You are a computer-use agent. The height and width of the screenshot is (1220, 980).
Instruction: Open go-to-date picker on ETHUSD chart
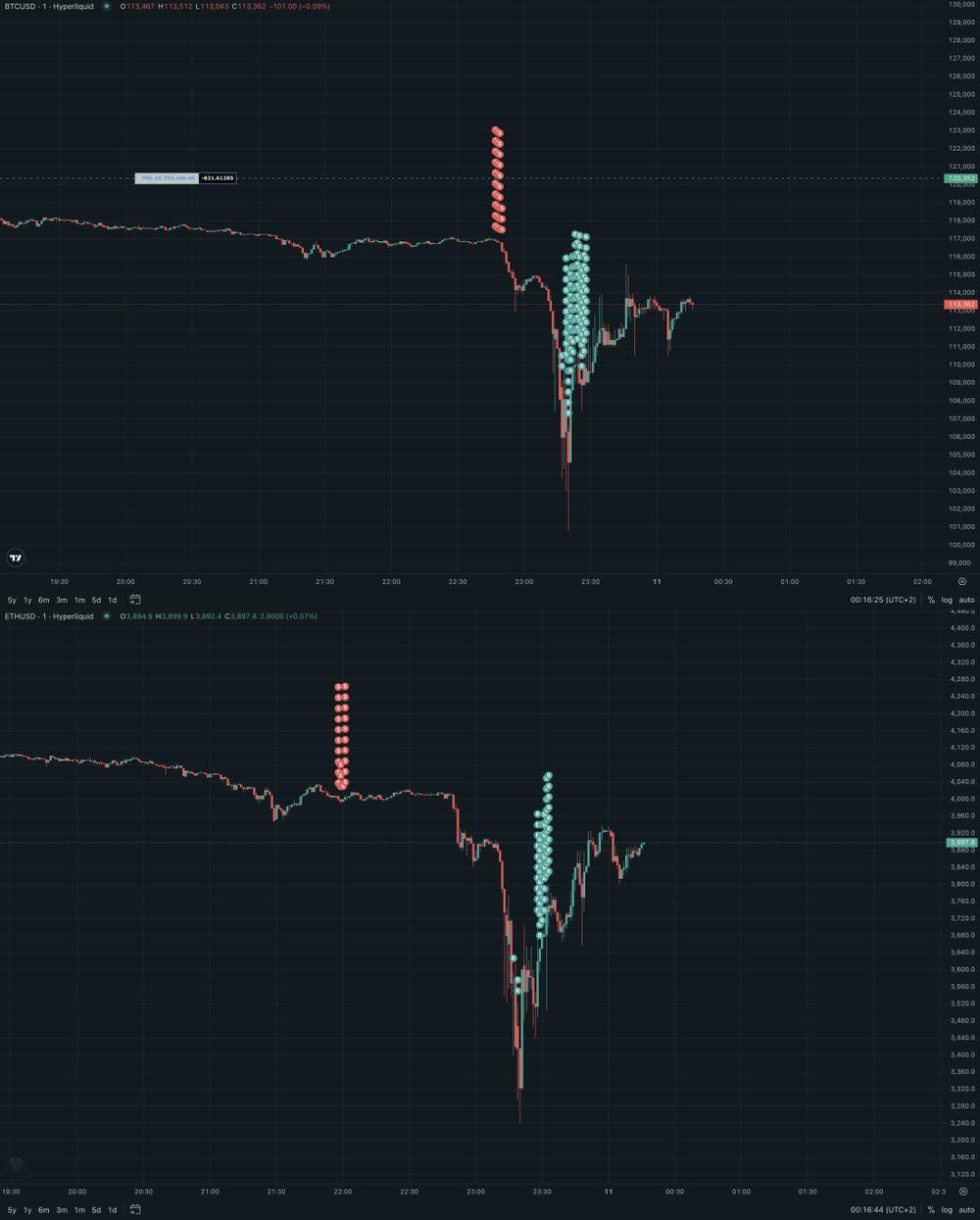(x=135, y=1210)
